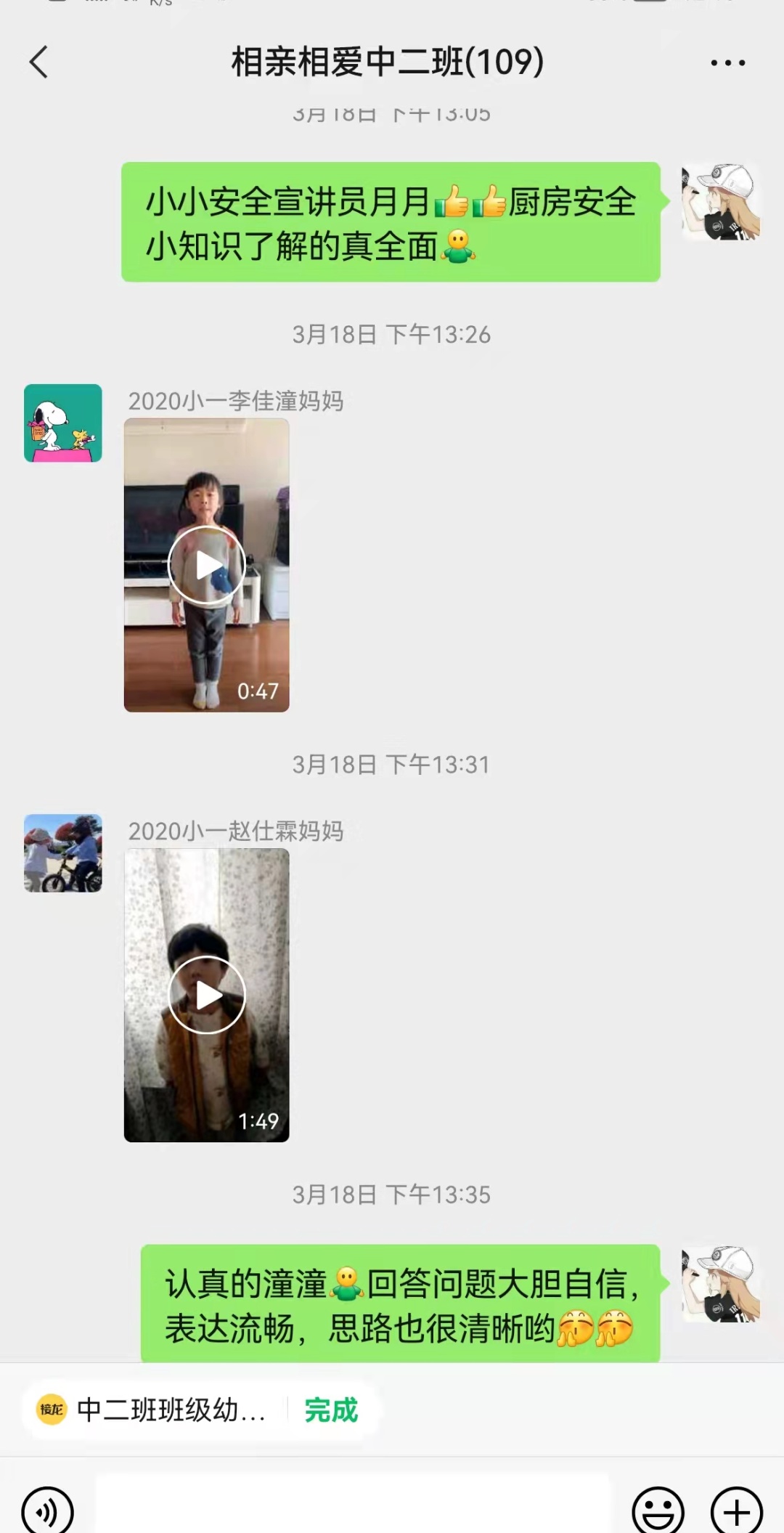784x1533 pixels.
Task: Switch to voice message input
Action: [47, 1512]
